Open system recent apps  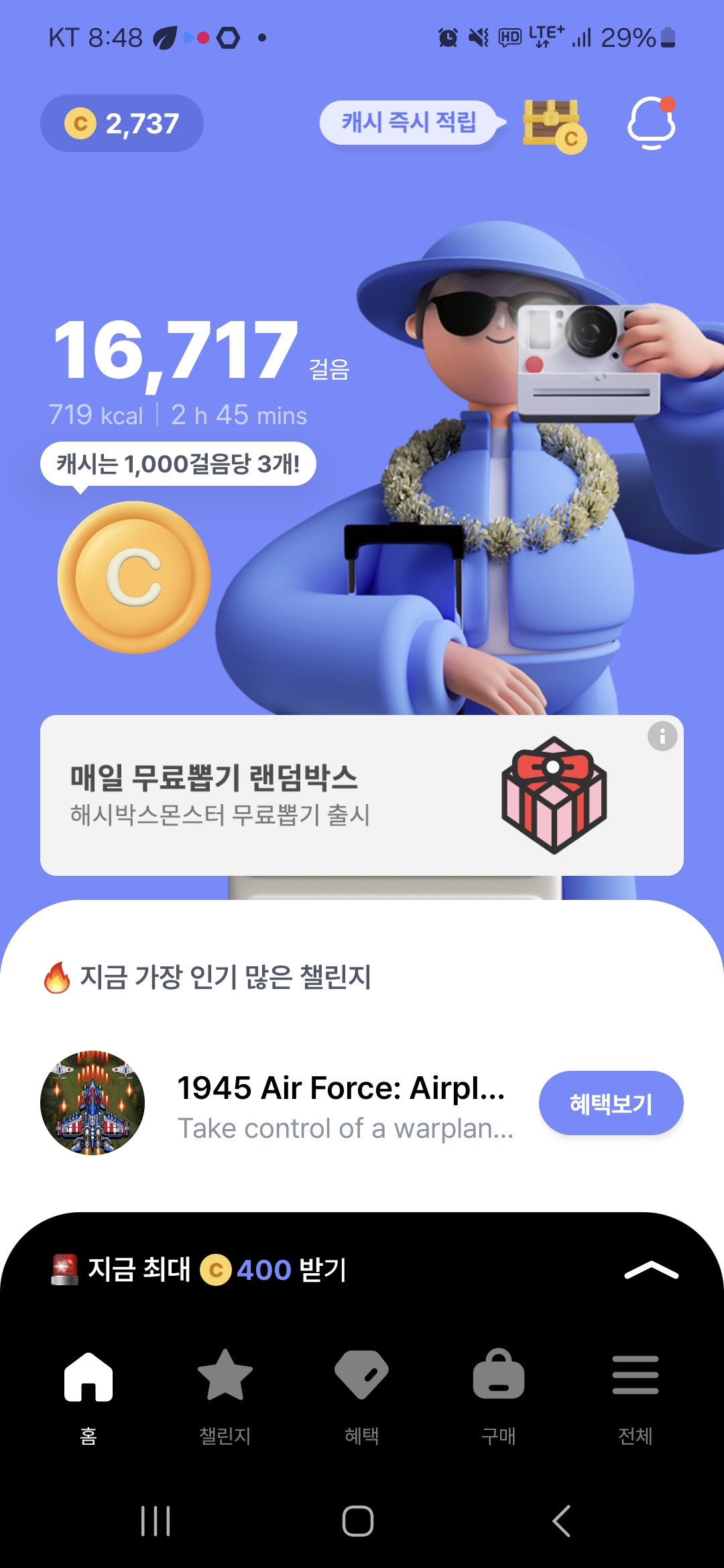click(x=156, y=1521)
